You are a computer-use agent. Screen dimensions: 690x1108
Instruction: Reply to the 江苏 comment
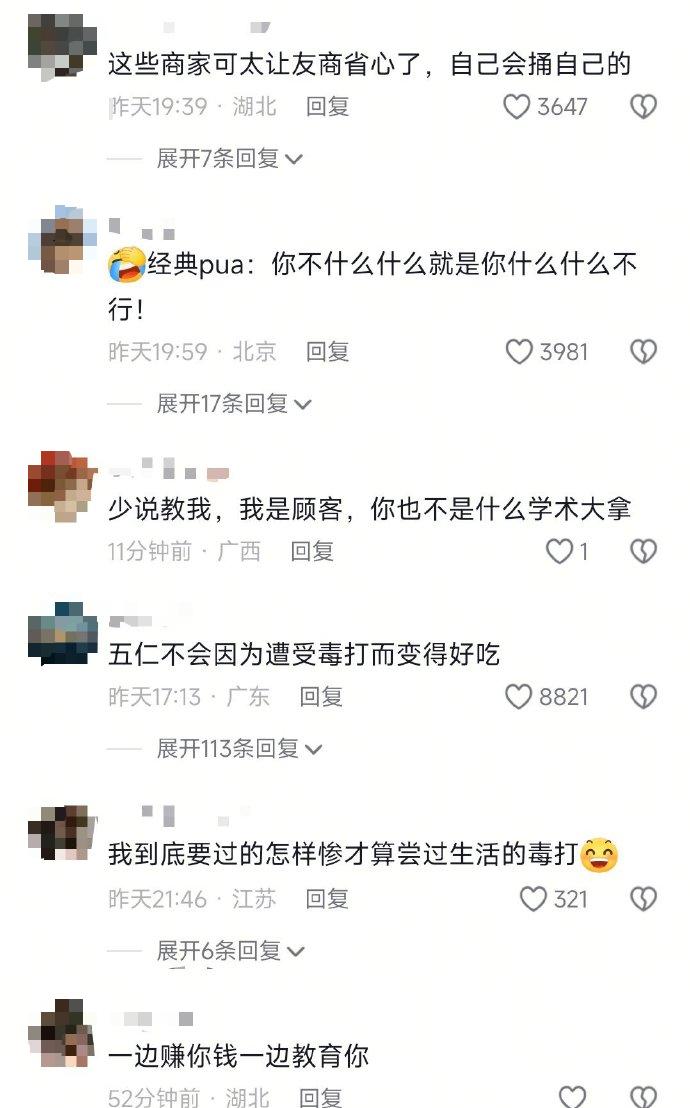[x=327, y=899]
